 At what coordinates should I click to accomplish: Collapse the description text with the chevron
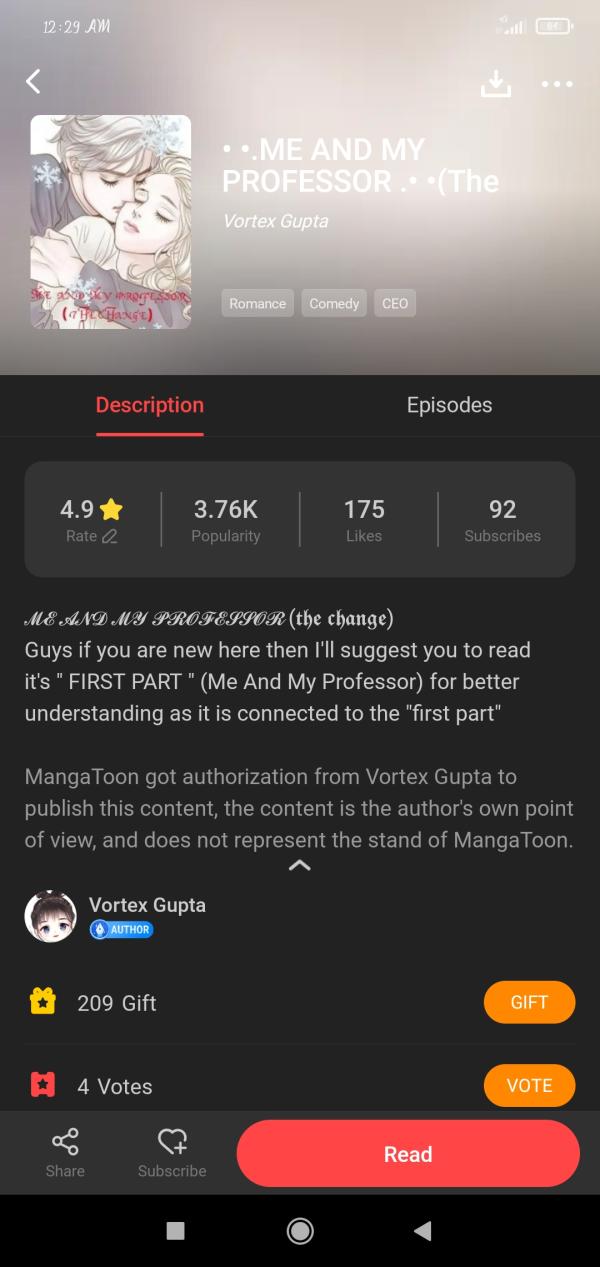pyautogui.click(x=299, y=866)
